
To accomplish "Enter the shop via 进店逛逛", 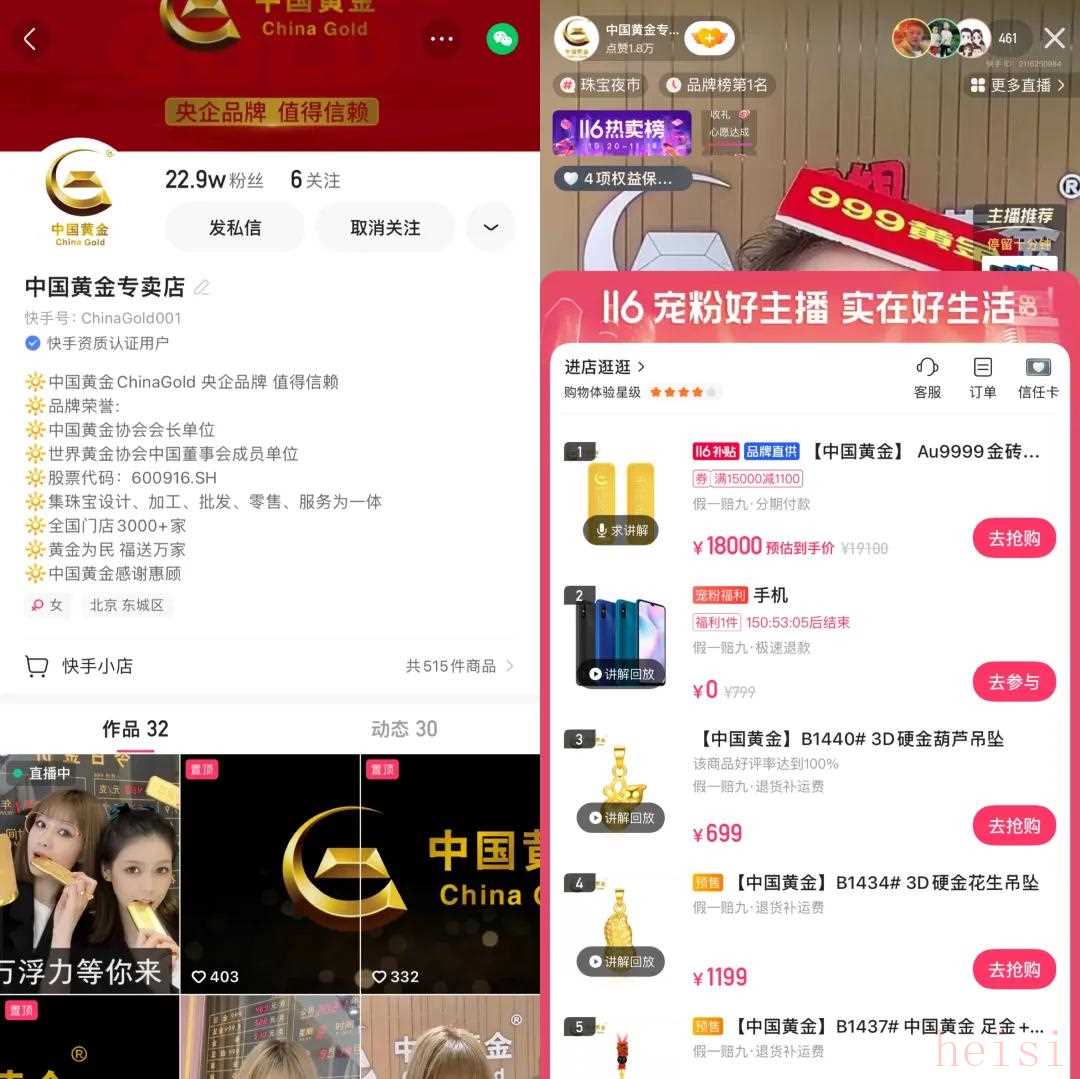I will [605, 367].
